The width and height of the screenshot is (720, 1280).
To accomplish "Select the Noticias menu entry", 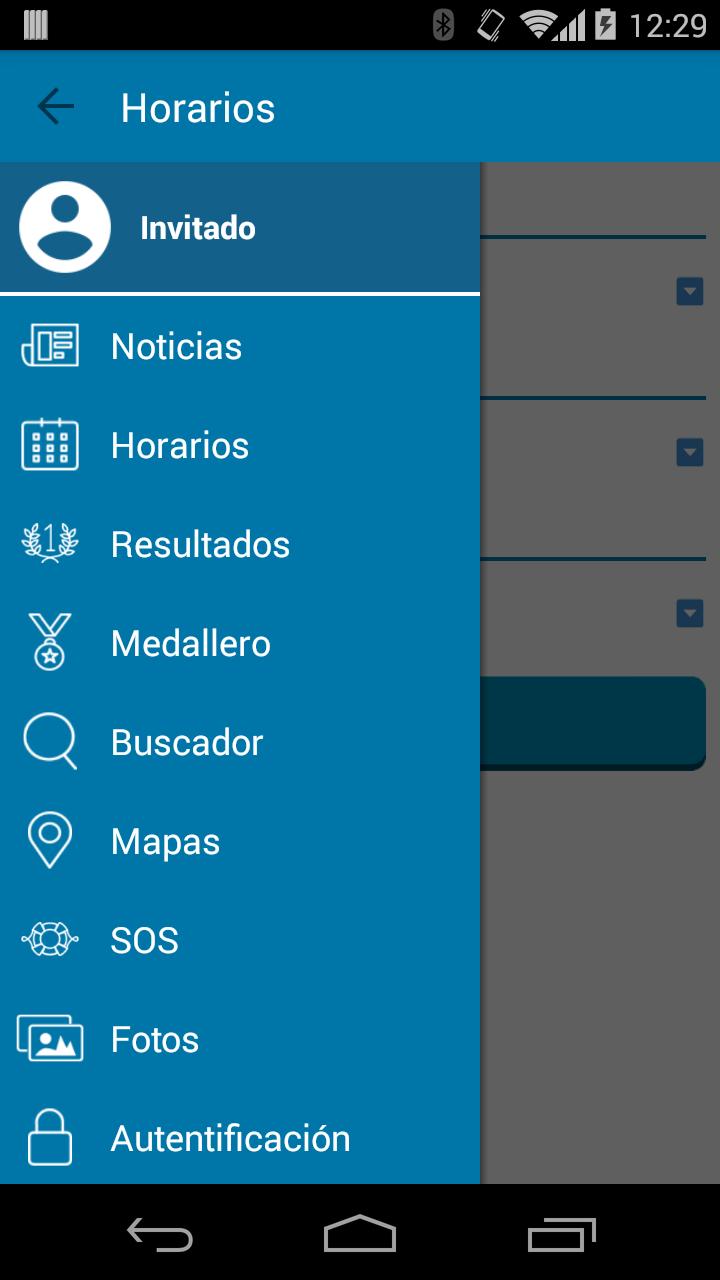I will pos(176,345).
